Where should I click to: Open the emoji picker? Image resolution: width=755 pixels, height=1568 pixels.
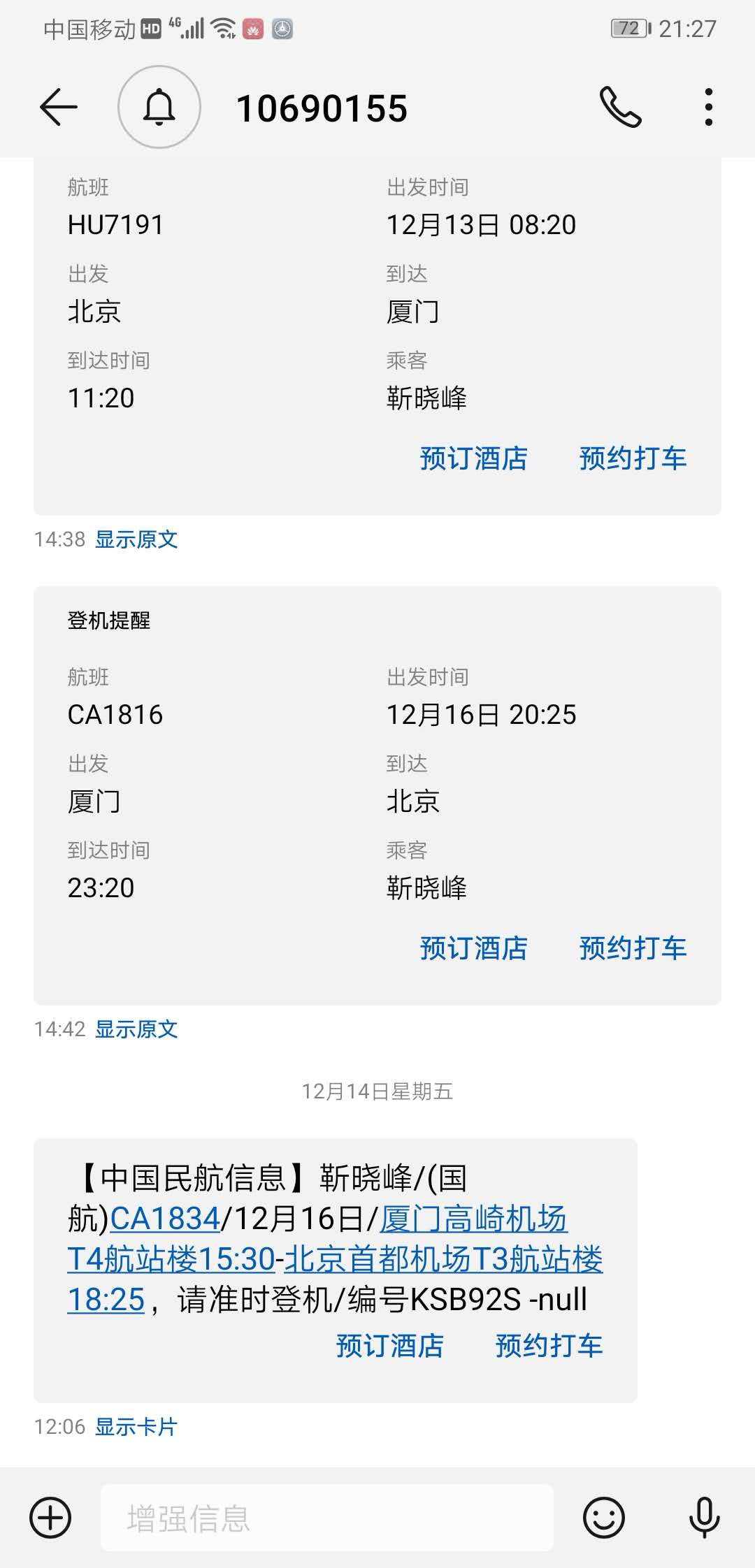603,1518
